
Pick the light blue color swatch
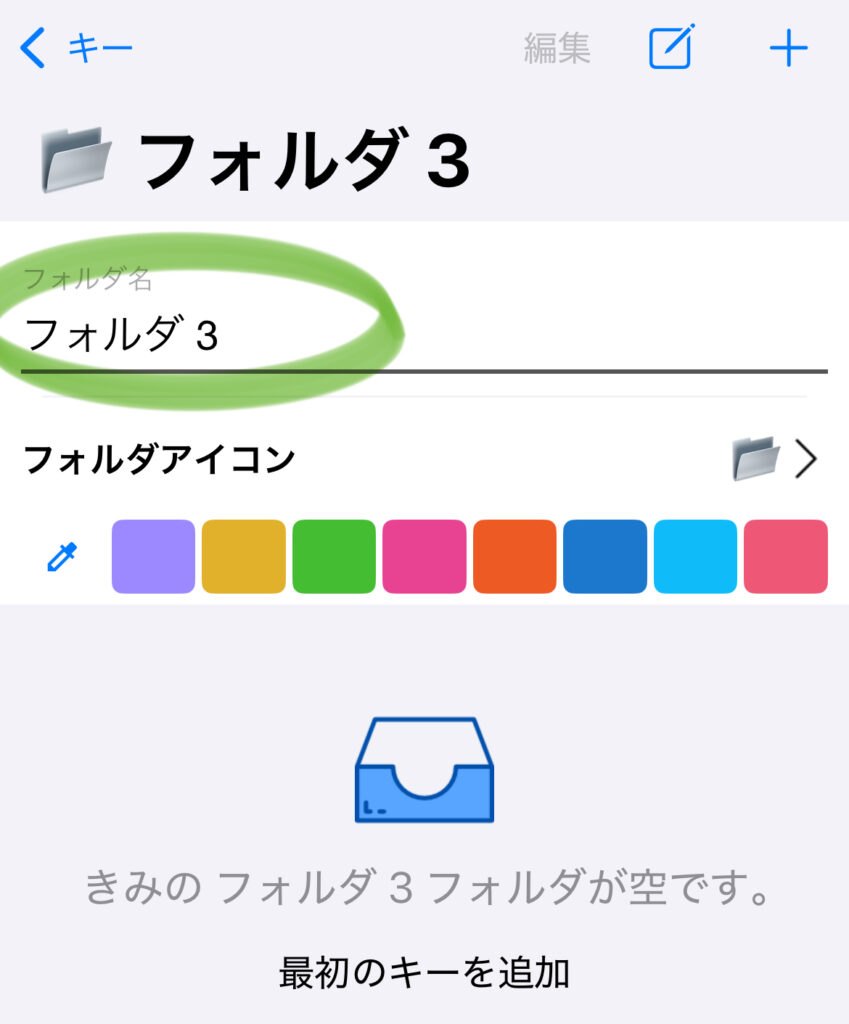click(695, 557)
